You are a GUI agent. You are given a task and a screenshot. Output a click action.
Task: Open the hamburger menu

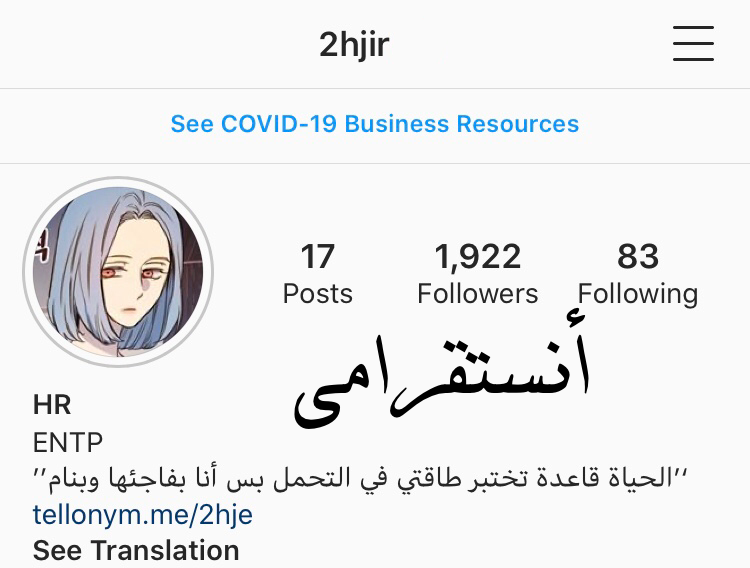[x=693, y=44]
